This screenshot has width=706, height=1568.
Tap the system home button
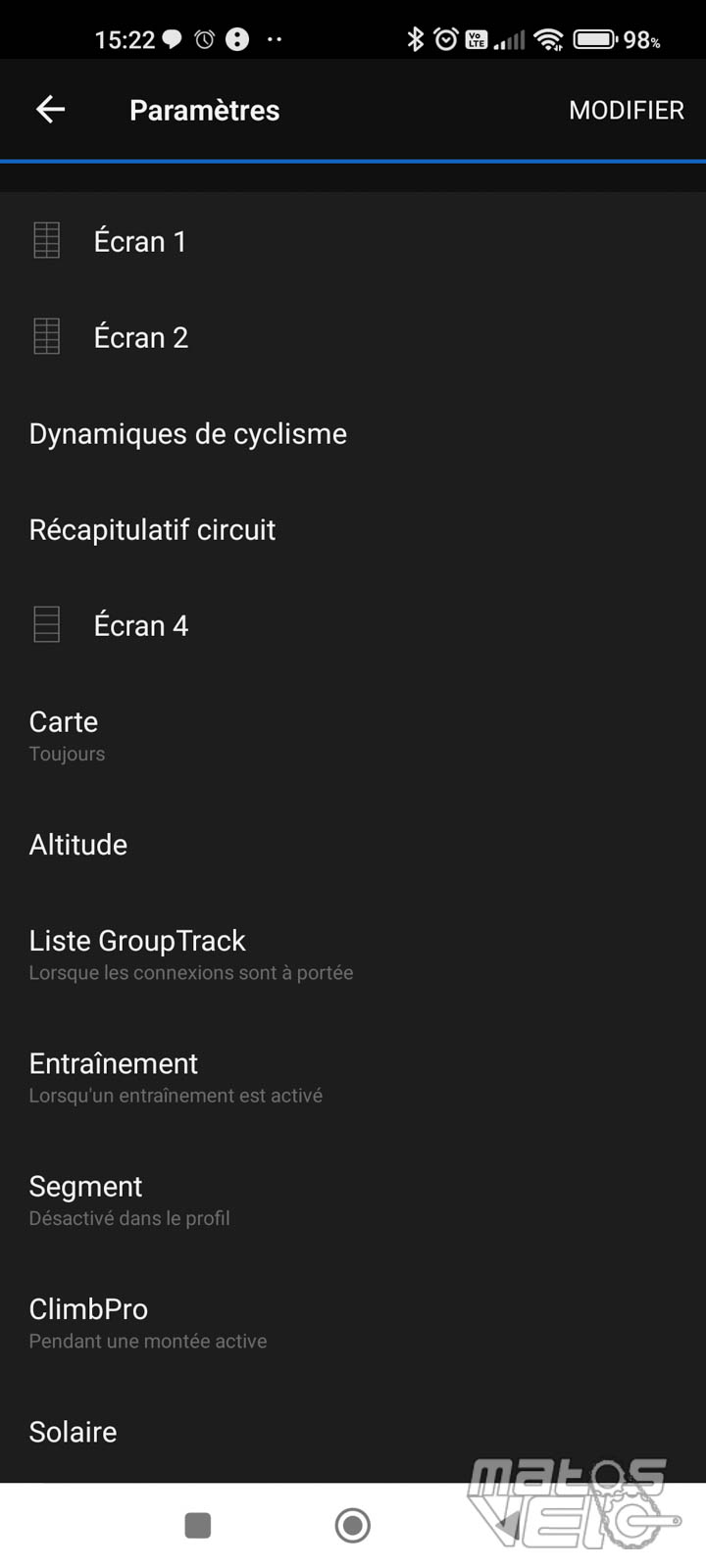(x=353, y=1525)
